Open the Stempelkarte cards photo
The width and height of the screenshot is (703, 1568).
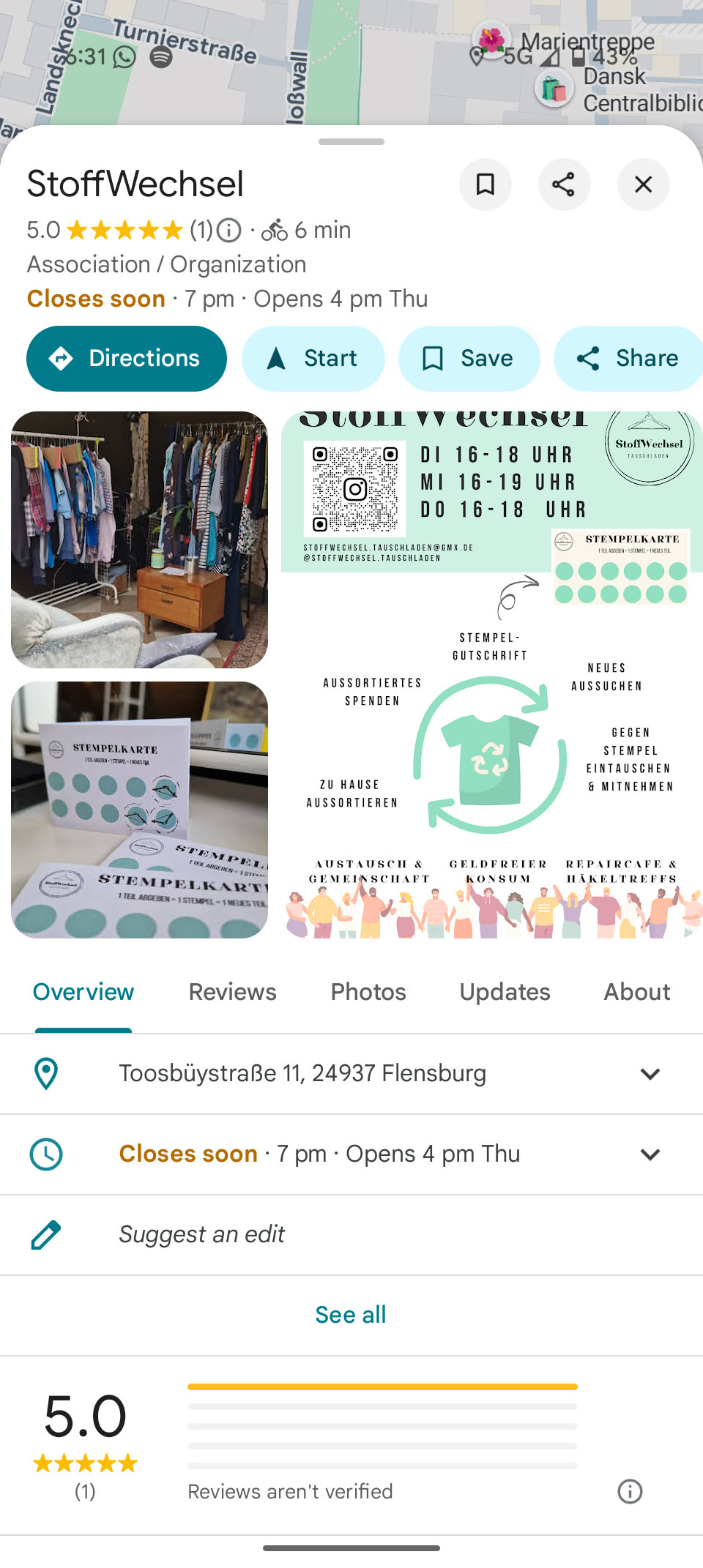click(139, 810)
